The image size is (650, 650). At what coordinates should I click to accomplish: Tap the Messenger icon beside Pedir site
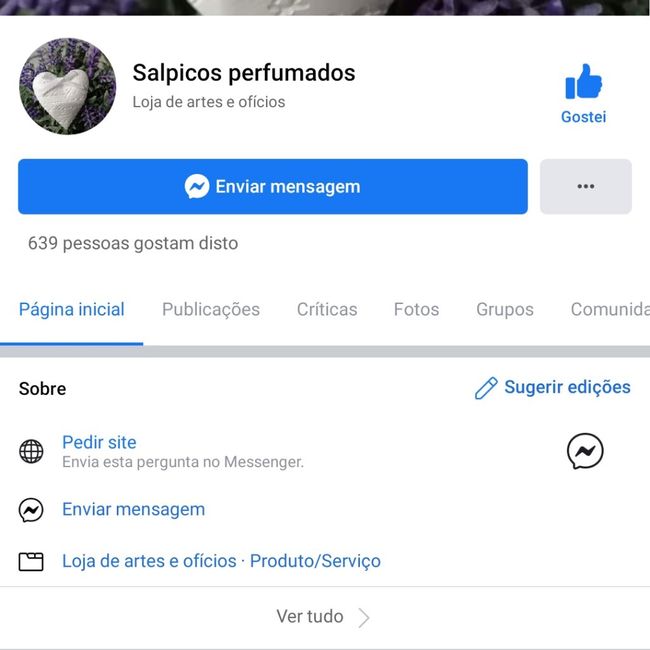pos(585,452)
